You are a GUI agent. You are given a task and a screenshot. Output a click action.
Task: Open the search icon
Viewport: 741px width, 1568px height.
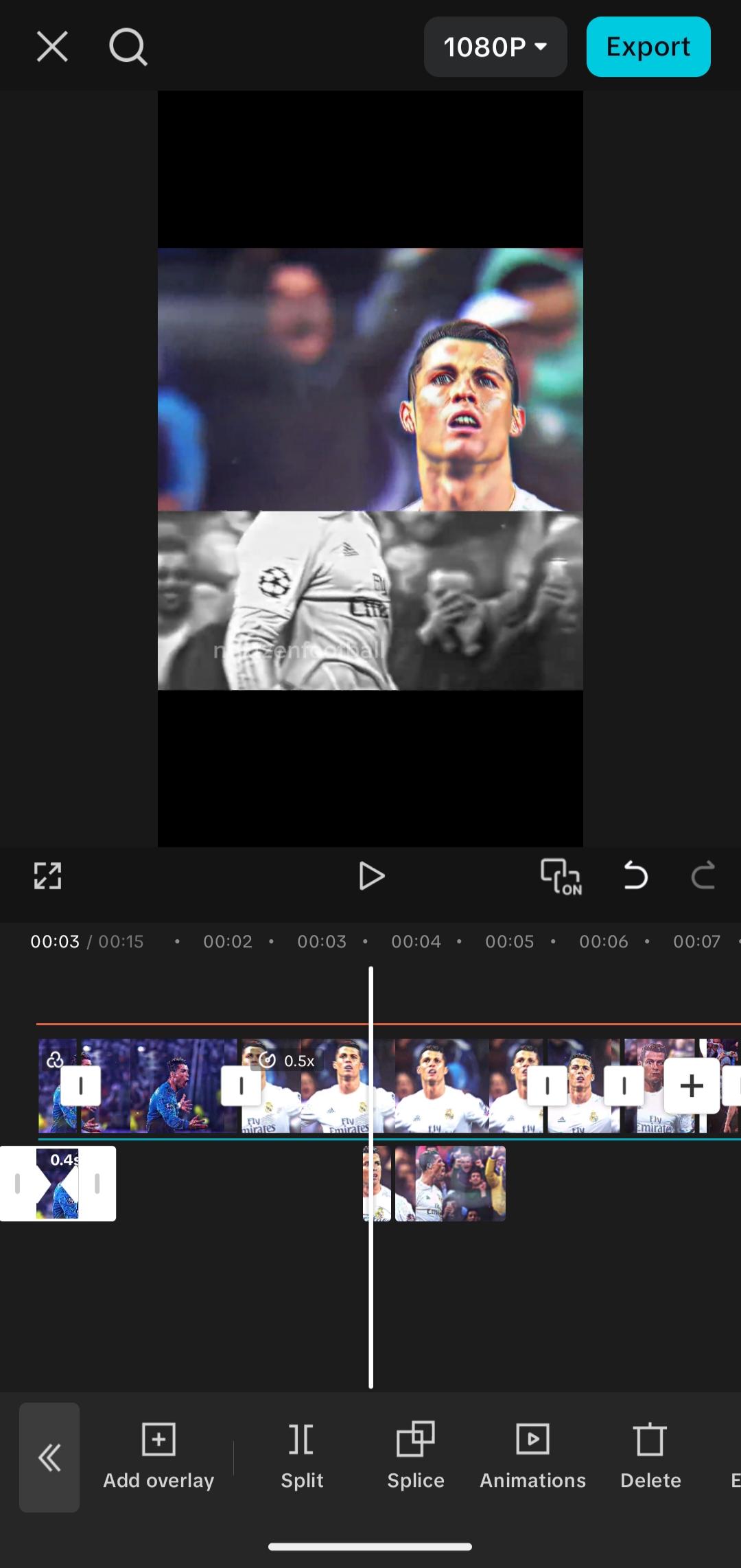(128, 47)
